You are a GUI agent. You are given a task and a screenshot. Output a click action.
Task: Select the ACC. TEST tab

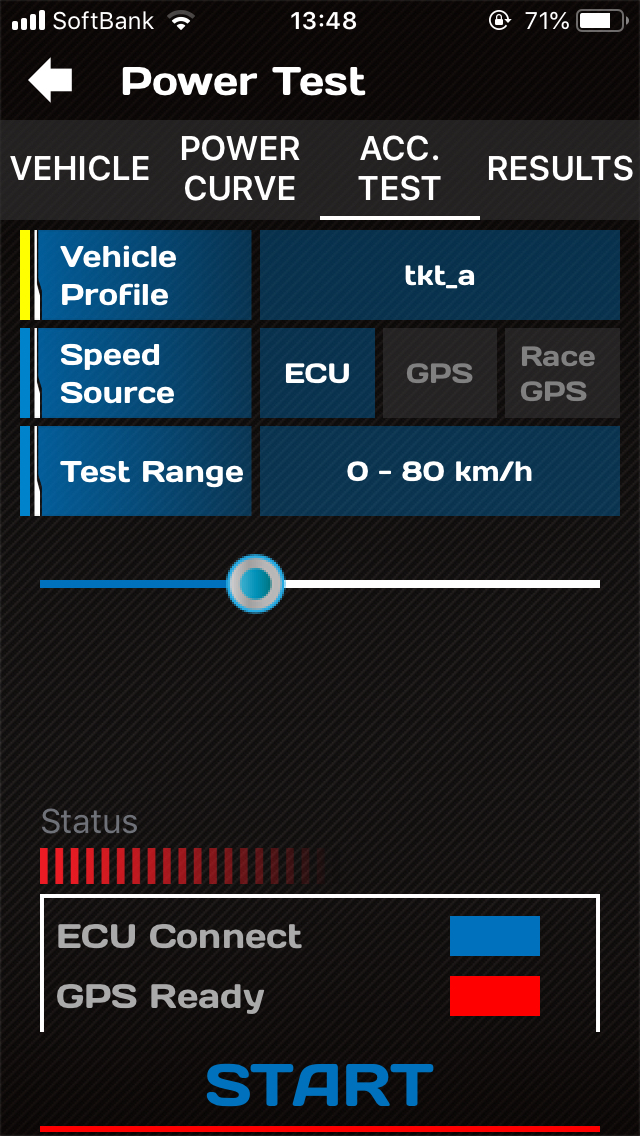coord(400,169)
